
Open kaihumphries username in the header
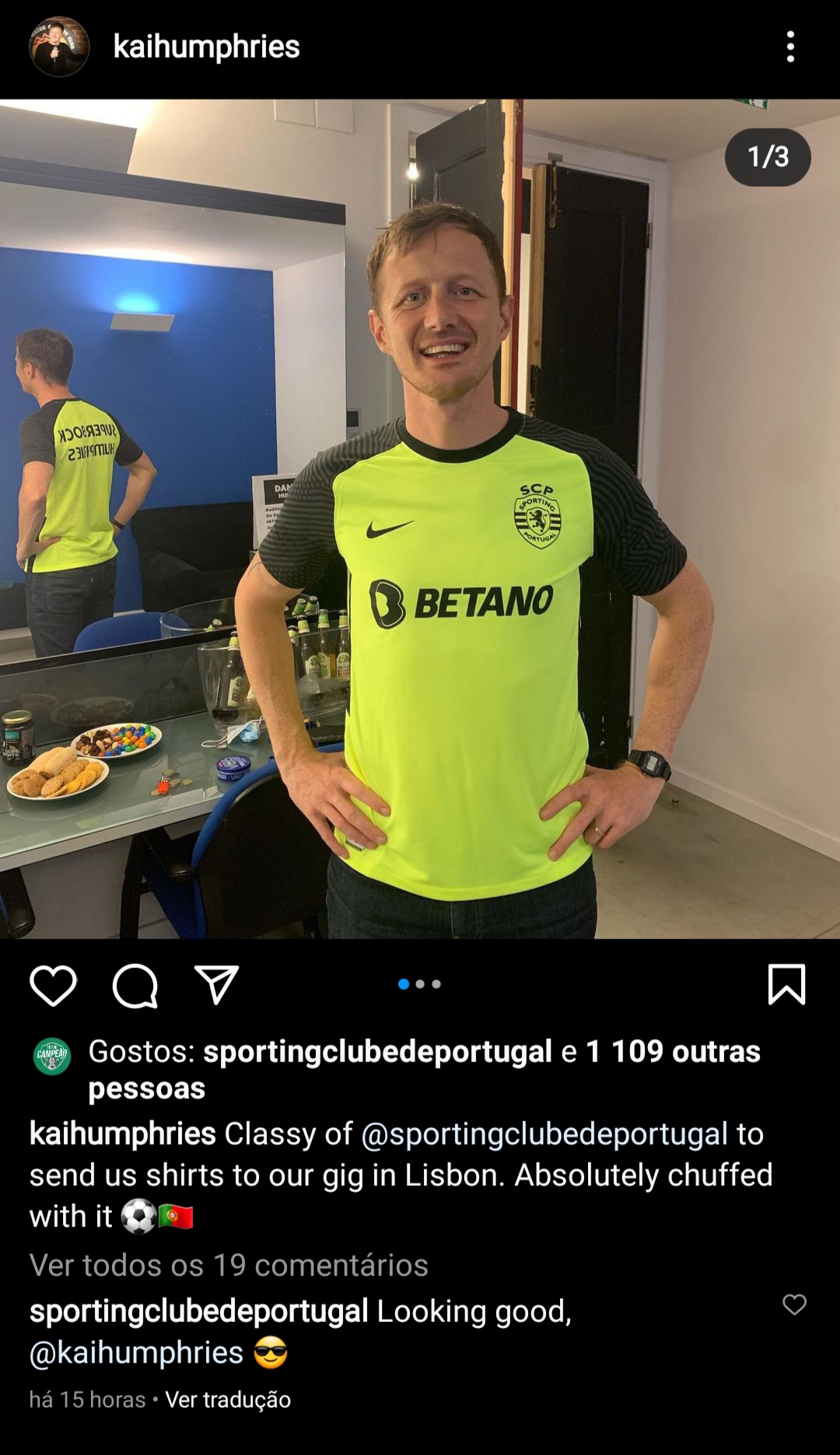coord(206,47)
